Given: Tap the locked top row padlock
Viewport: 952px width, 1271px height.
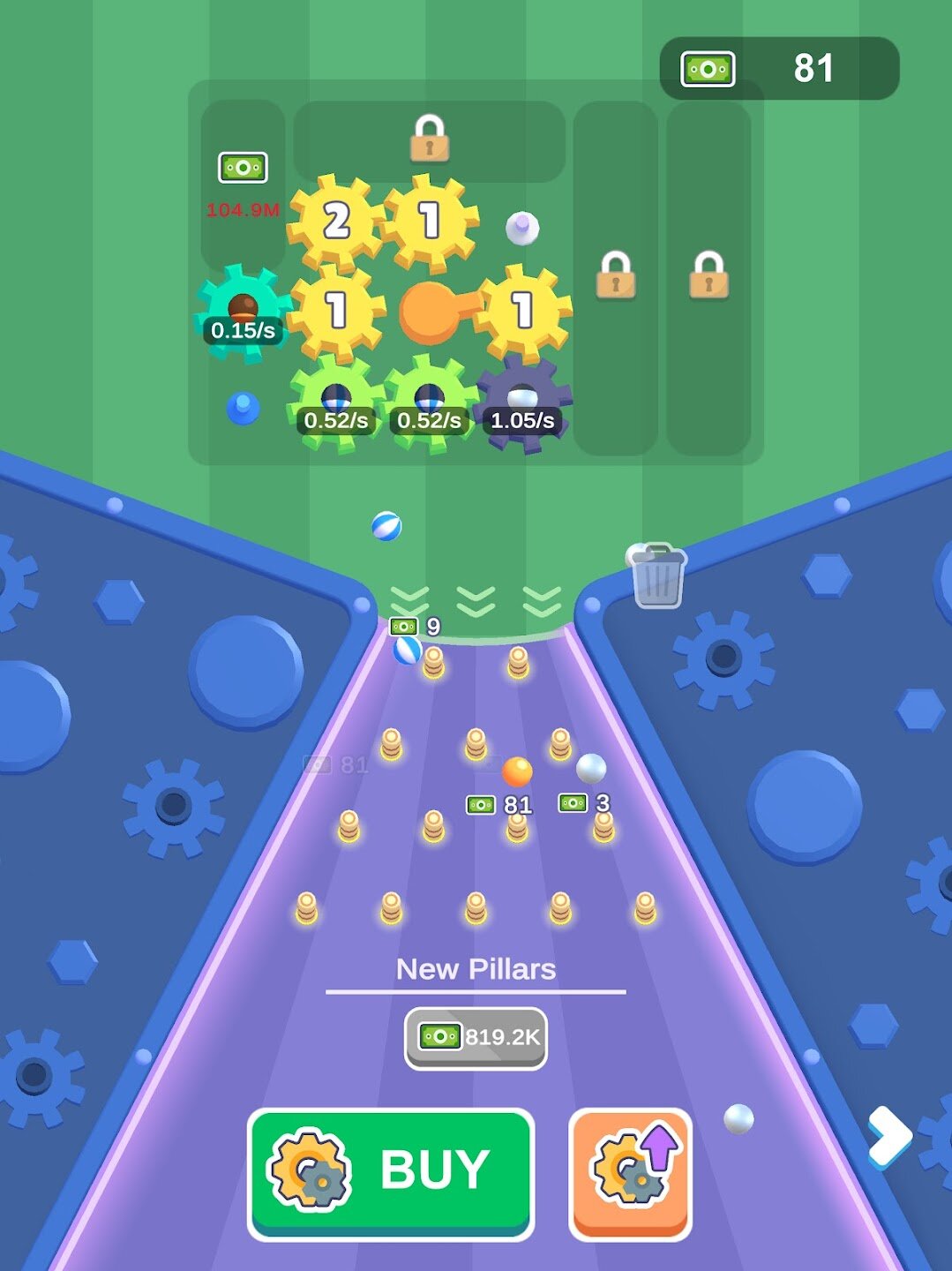Looking at the screenshot, I should pyautogui.click(x=430, y=140).
